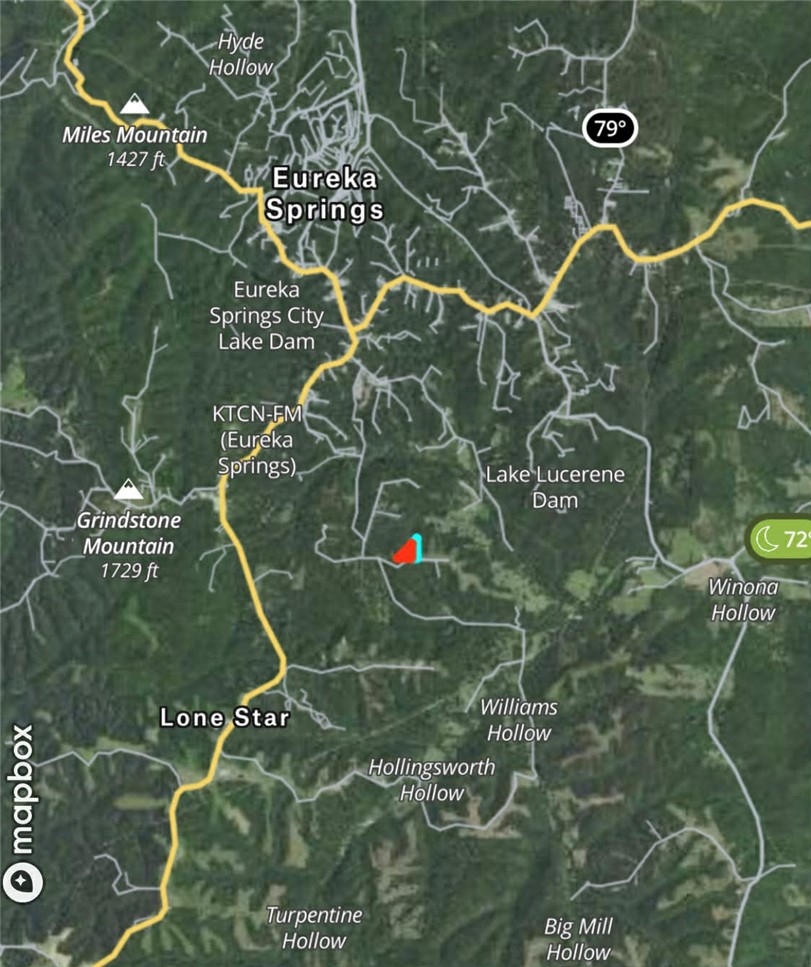Screen dimensions: 811x967
Task: Select the Grindstone Mountain peak icon
Action: point(128,490)
